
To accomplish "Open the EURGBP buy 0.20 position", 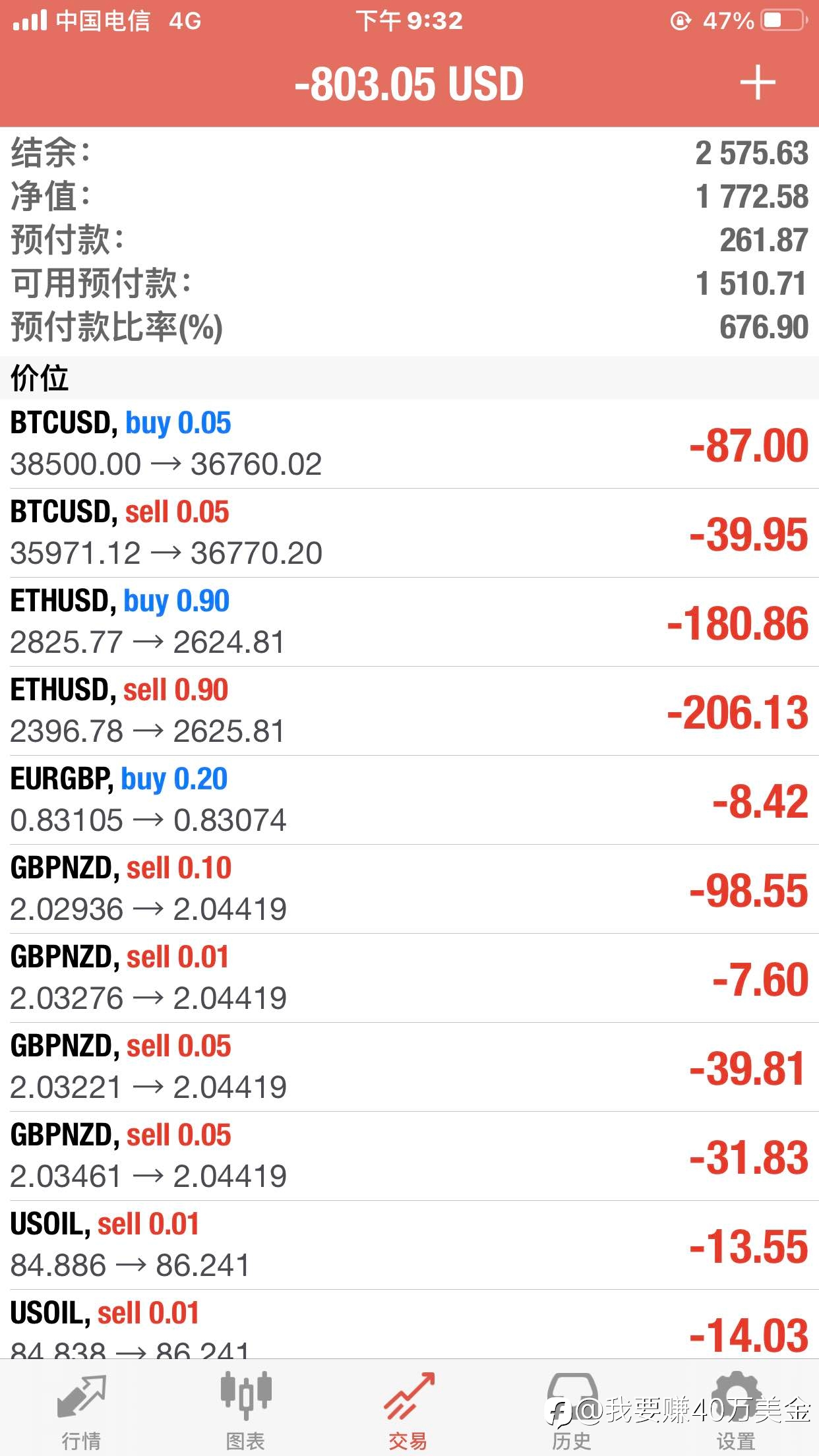I will pyautogui.click(x=409, y=800).
